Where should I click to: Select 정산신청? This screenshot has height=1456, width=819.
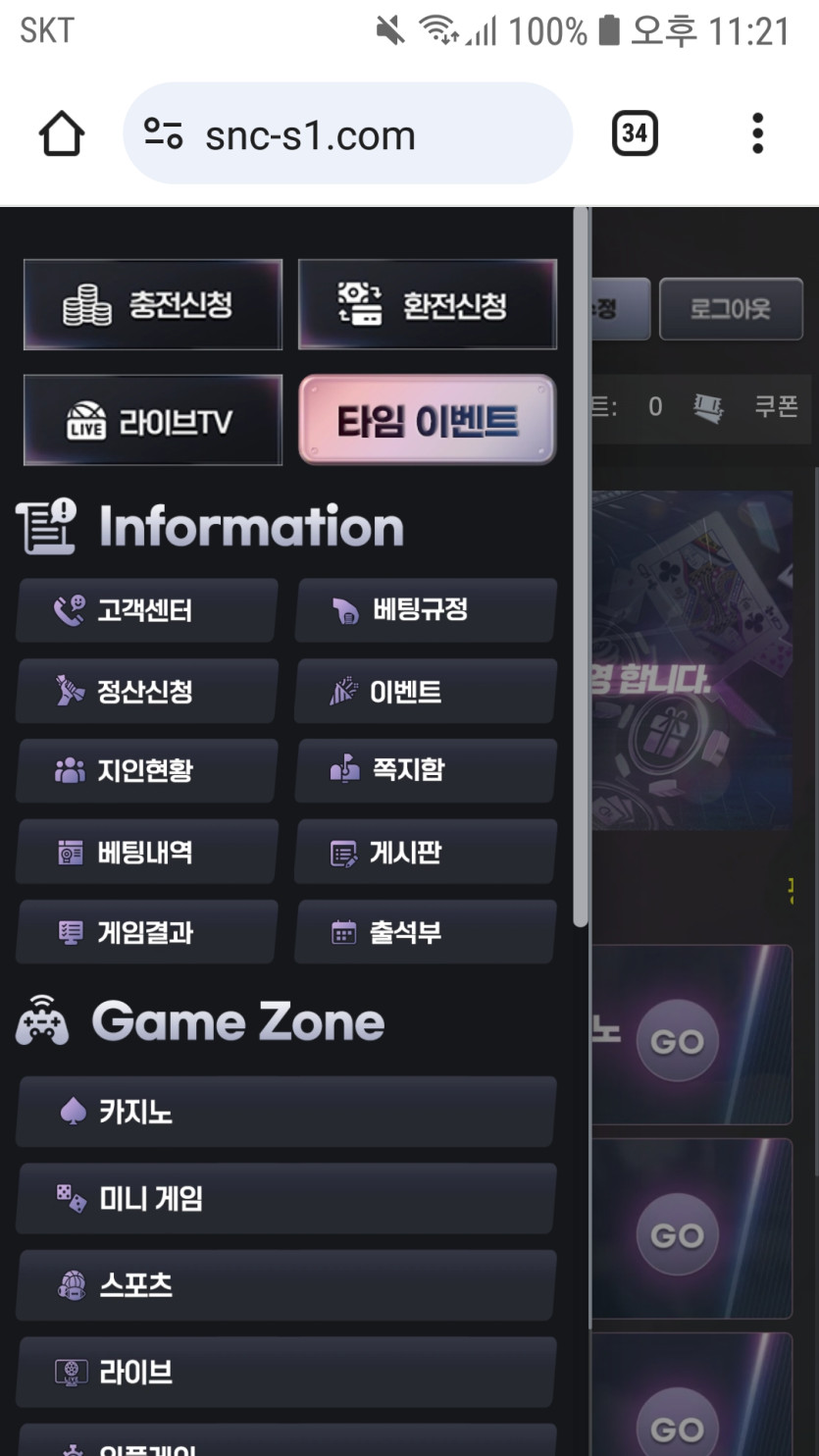point(147,692)
